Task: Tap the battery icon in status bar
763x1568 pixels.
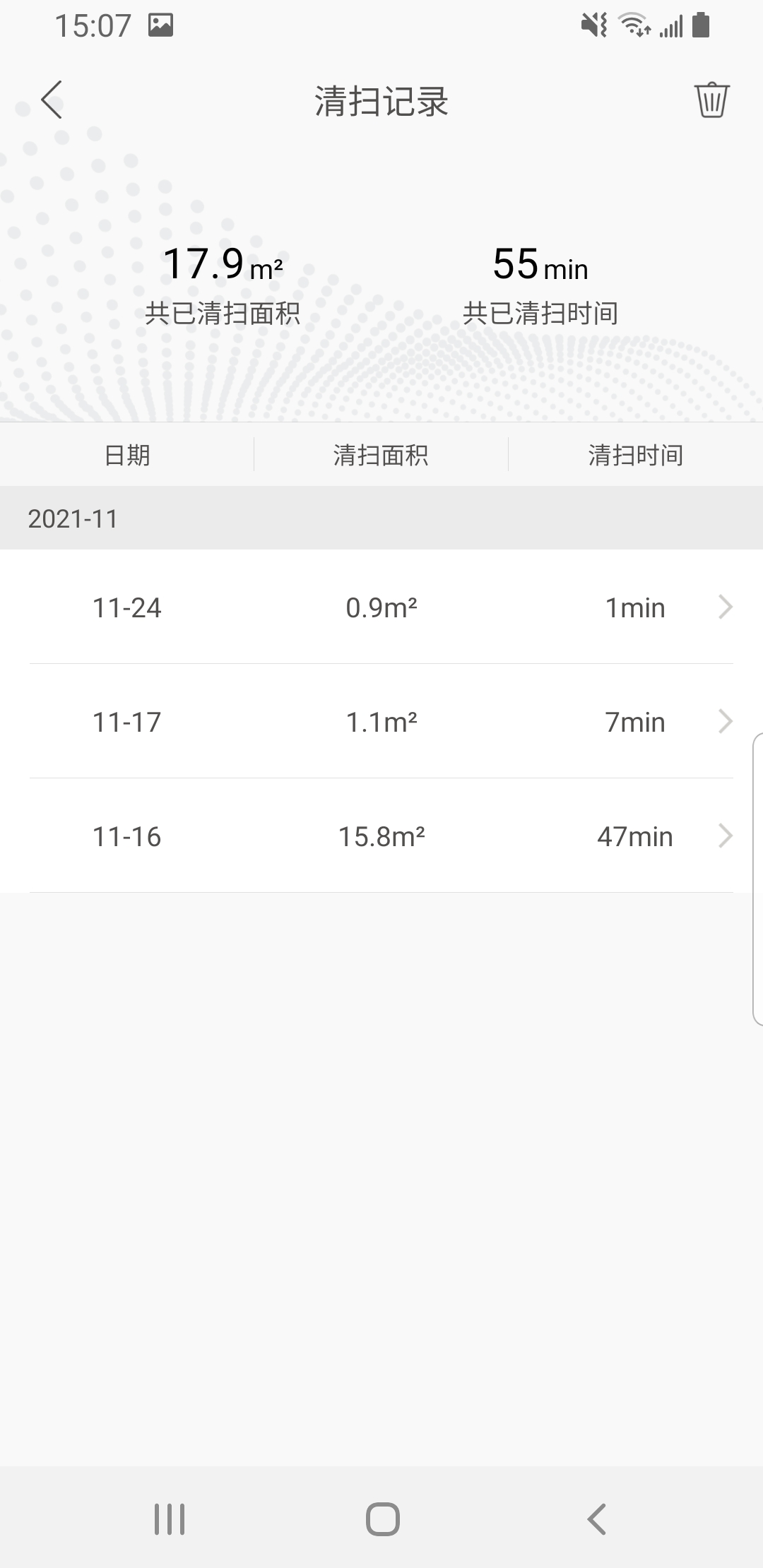Action: point(699,25)
